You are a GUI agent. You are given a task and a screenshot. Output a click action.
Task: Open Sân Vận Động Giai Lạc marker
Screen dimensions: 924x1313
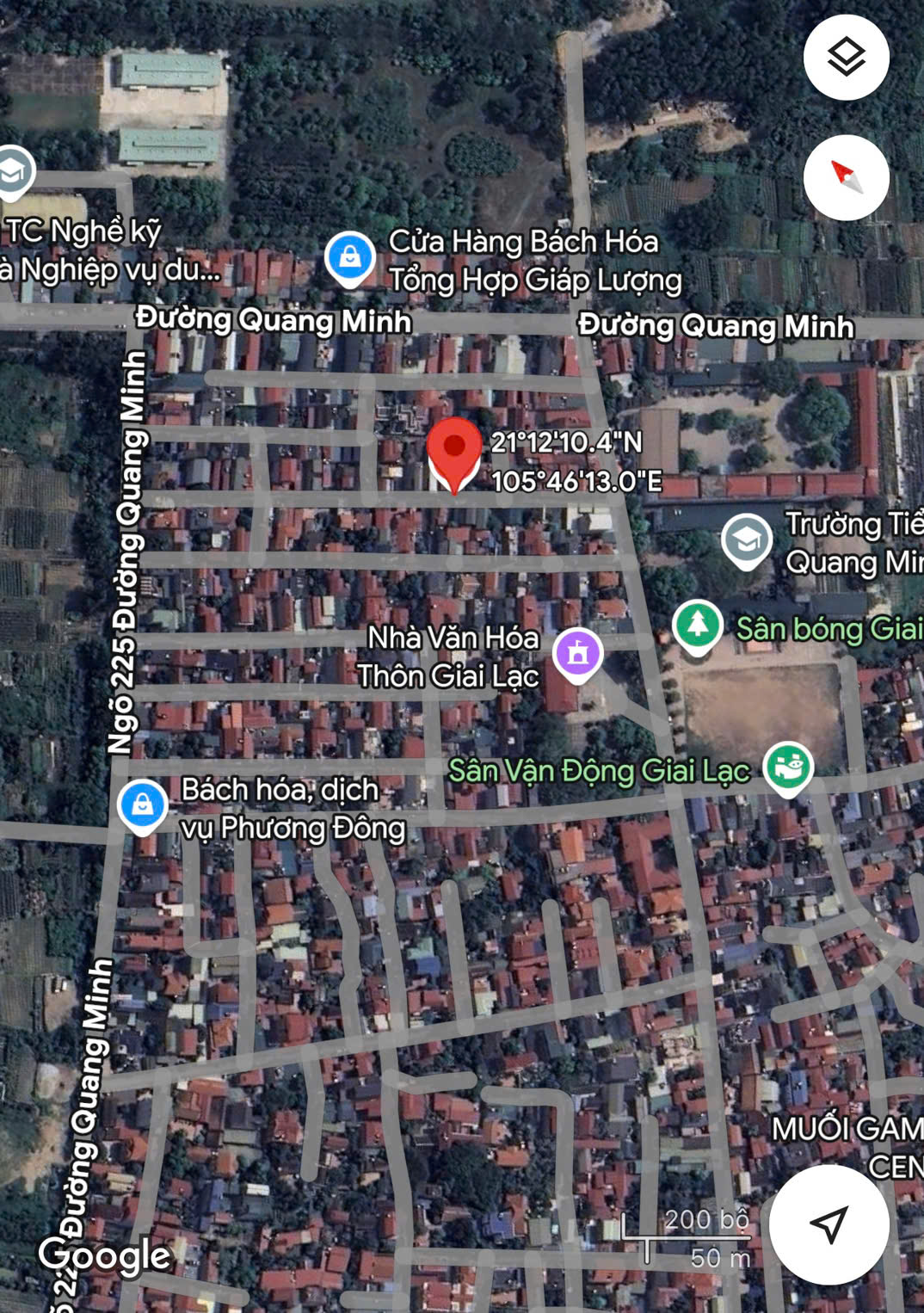(787, 767)
